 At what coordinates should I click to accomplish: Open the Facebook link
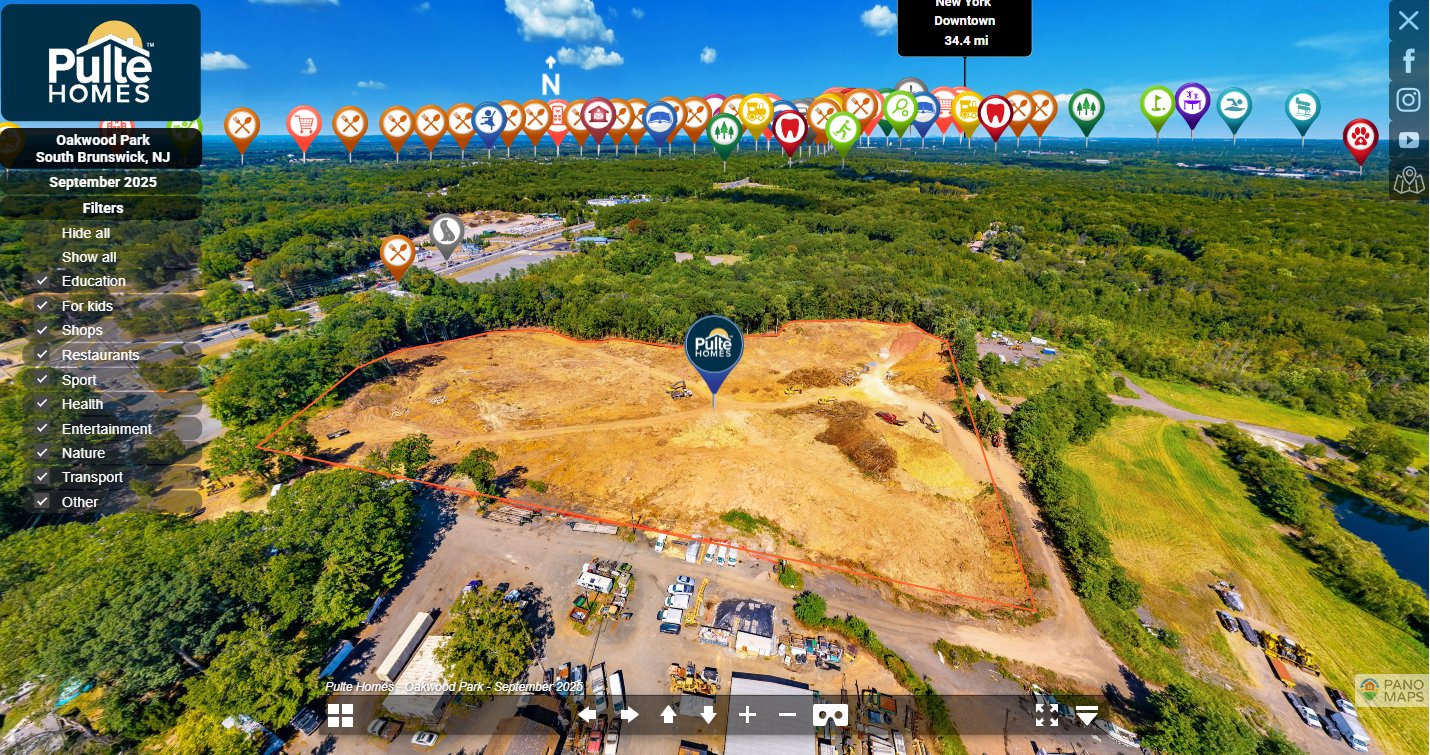[1408, 61]
